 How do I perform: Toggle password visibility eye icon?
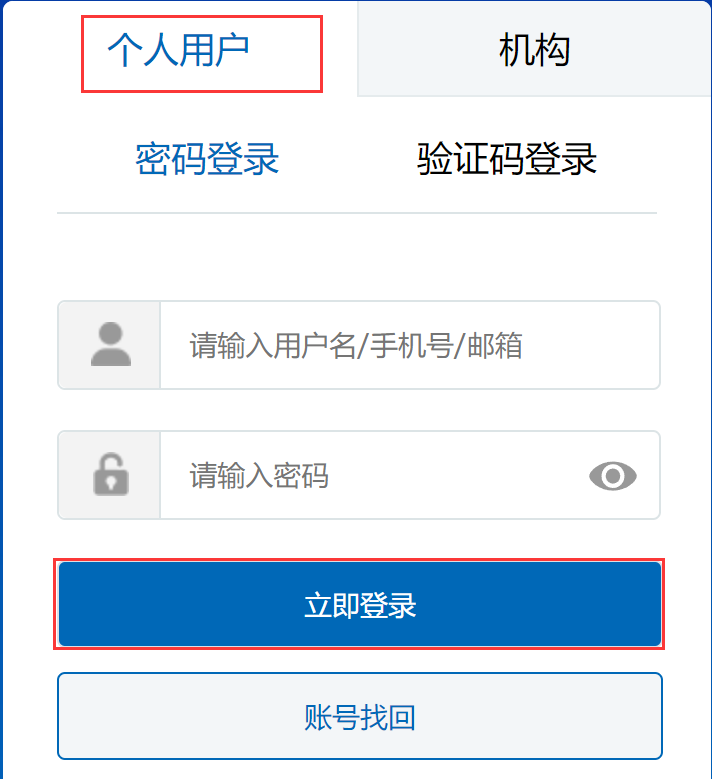pos(613,476)
